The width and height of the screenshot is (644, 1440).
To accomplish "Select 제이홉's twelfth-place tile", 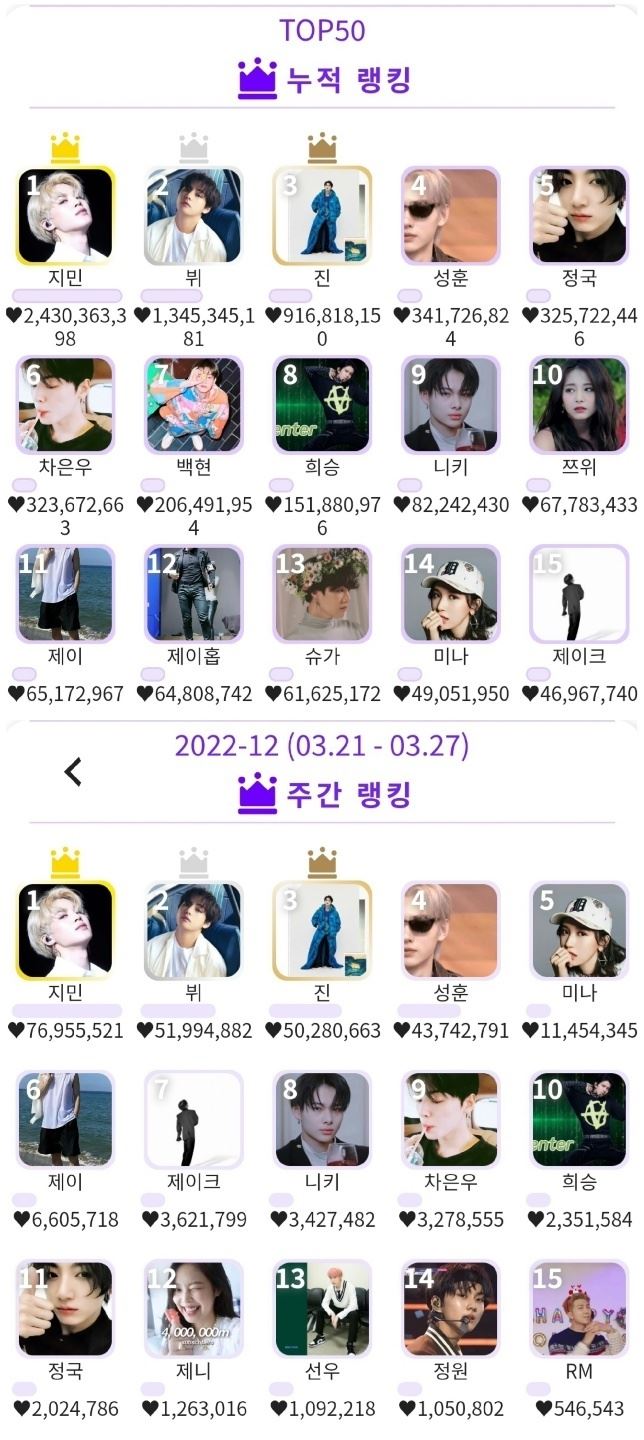I will [x=194, y=594].
